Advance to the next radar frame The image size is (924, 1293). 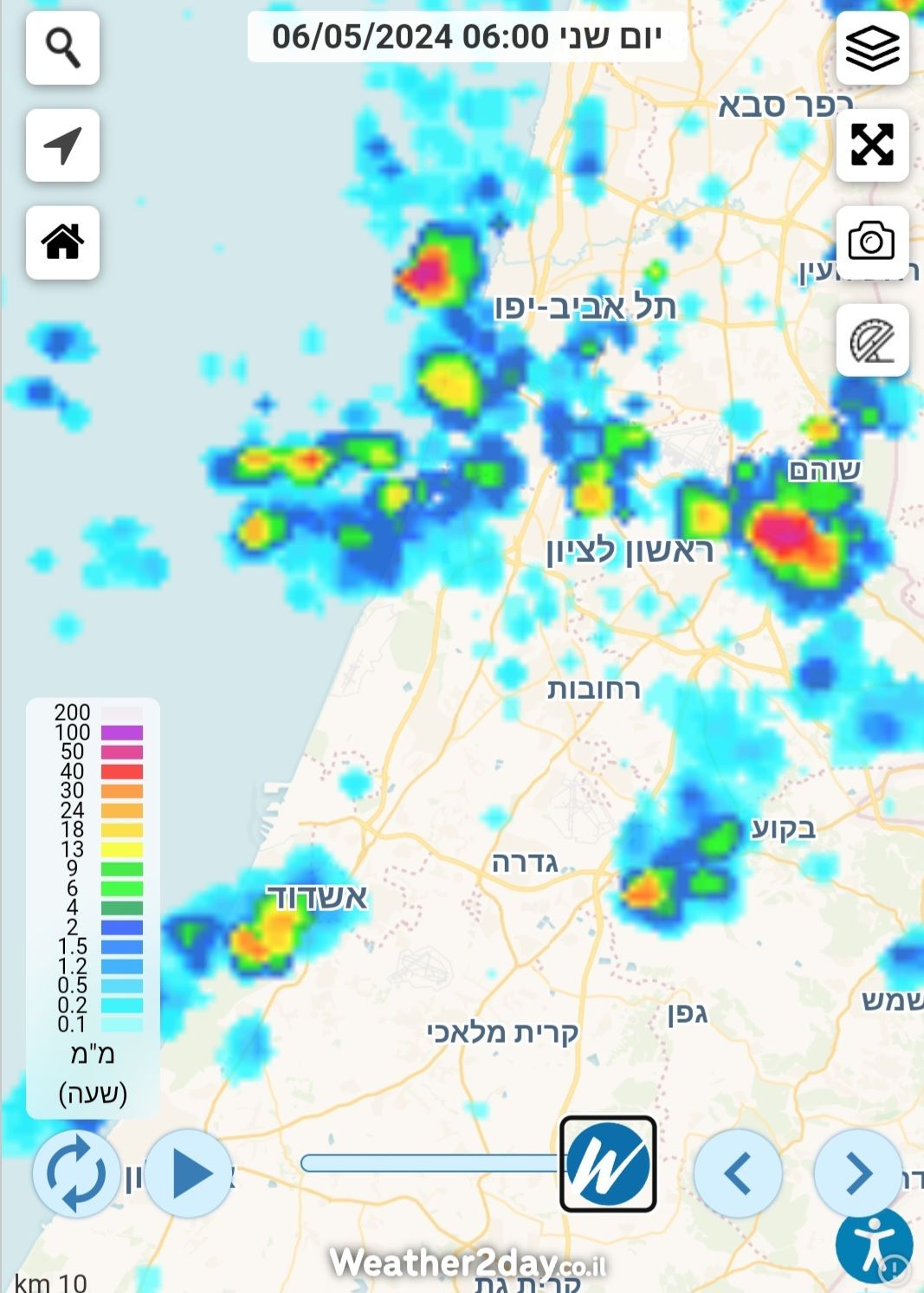tap(858, 1173)
